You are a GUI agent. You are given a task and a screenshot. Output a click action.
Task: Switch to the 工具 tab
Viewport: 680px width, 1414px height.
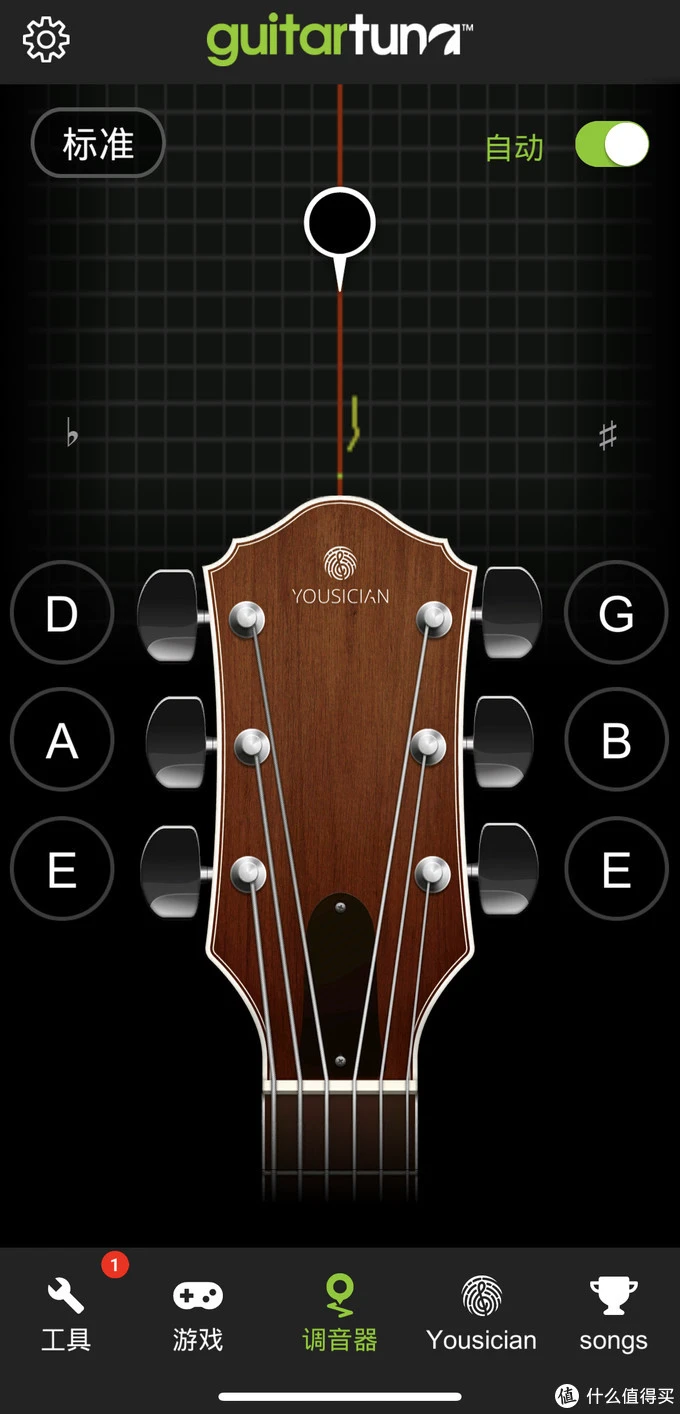pos(66,1314)
